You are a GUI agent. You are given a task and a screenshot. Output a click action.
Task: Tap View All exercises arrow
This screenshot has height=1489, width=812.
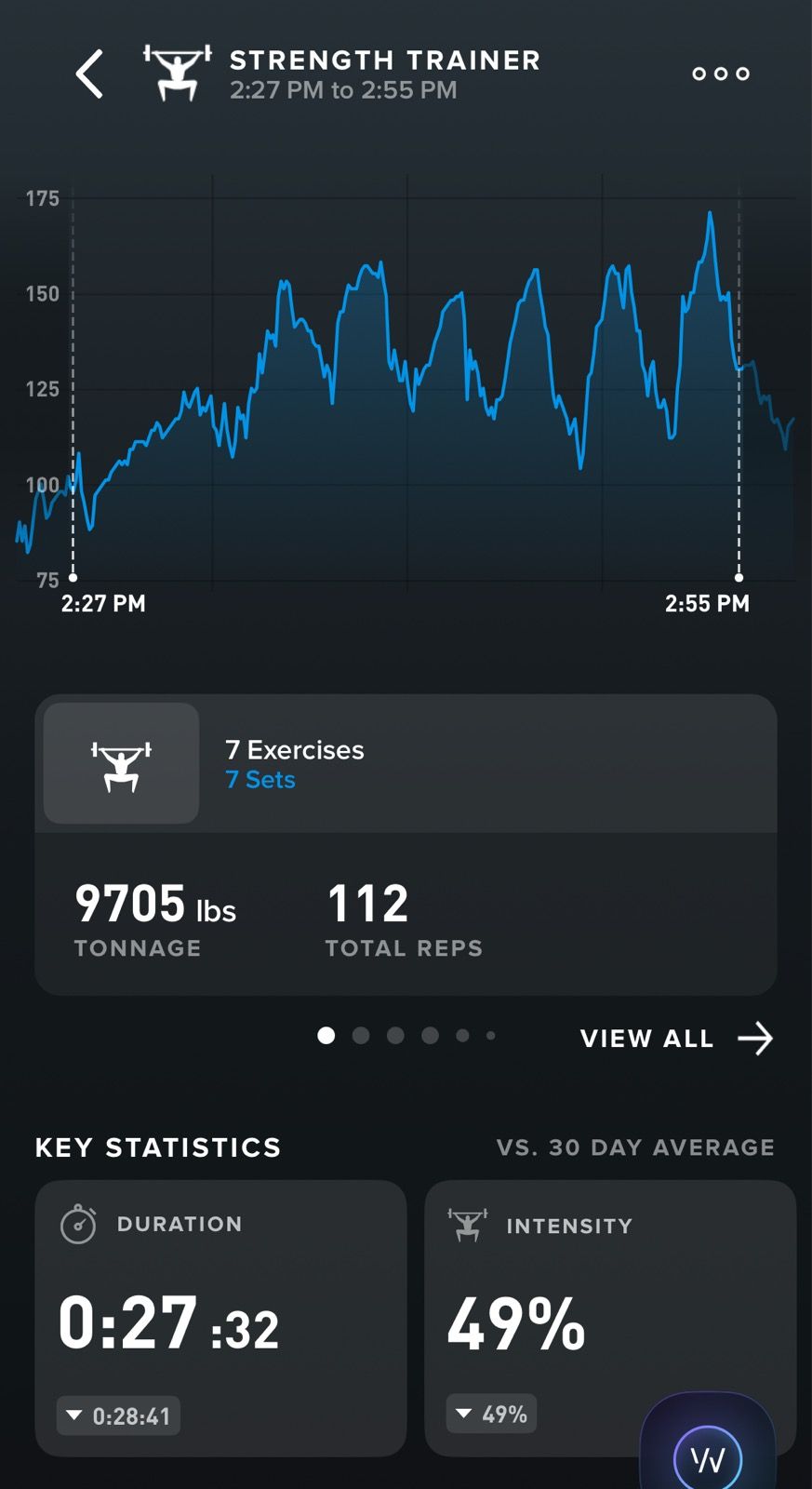pos(754,1039)
